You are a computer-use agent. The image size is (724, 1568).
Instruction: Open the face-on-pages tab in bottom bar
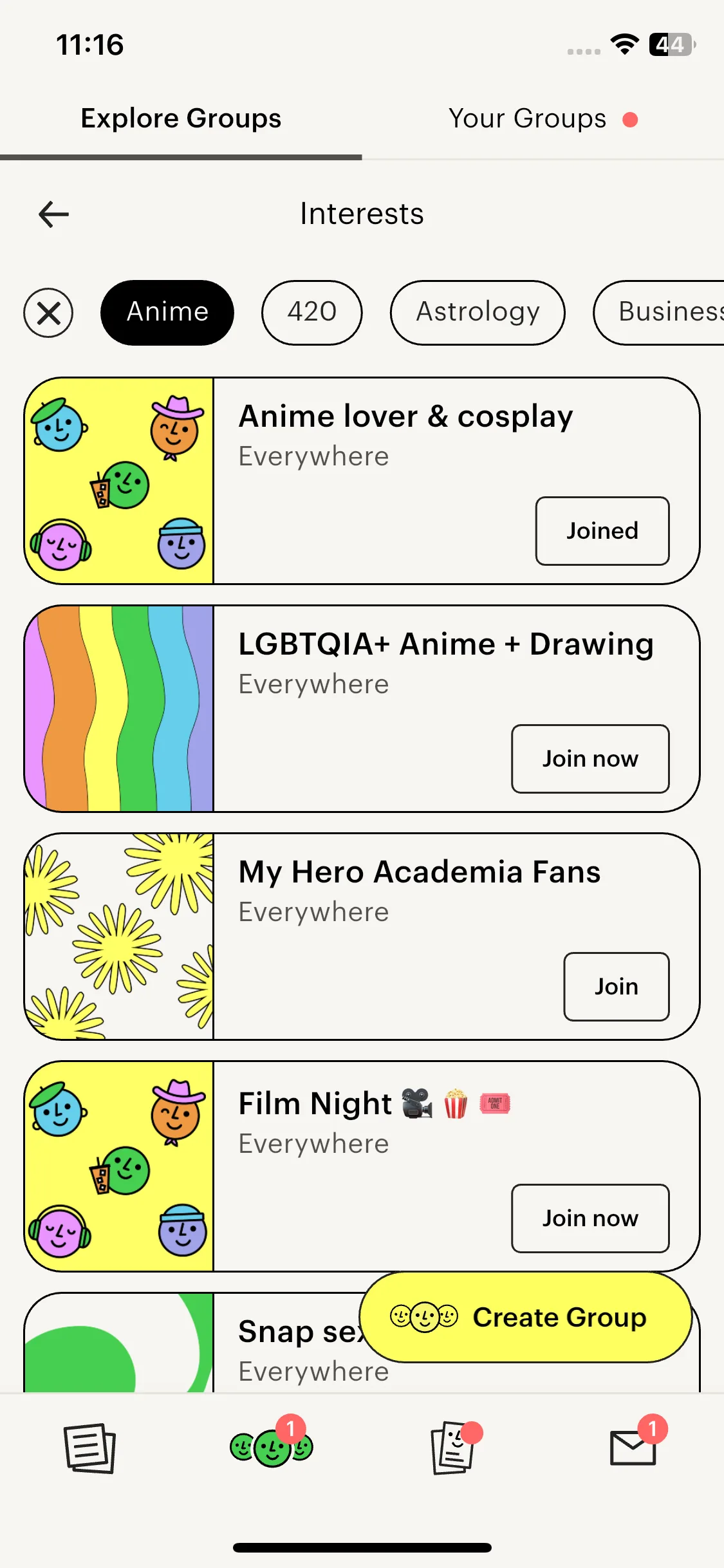[453, 1448]
